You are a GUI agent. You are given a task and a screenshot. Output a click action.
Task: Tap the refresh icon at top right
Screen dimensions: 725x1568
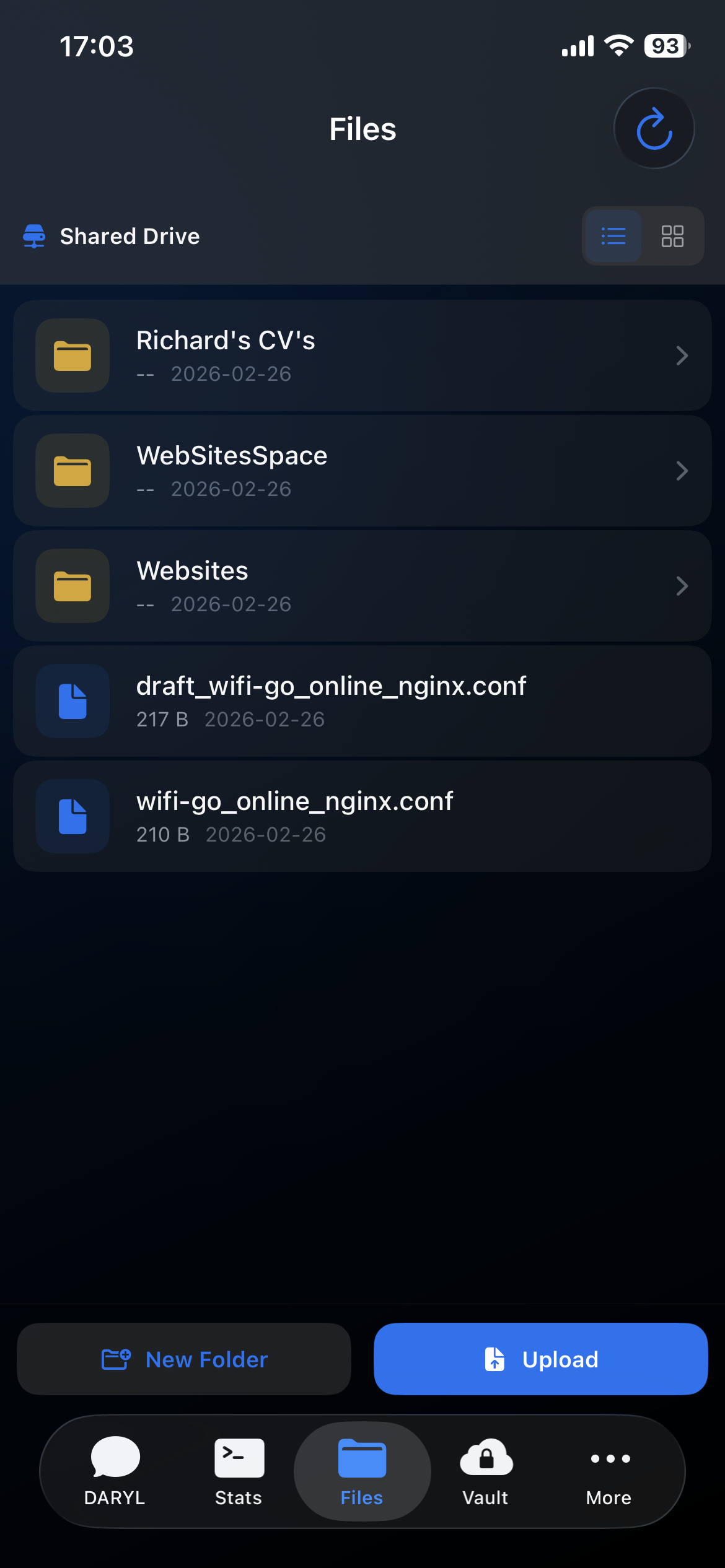pos(654,128)
